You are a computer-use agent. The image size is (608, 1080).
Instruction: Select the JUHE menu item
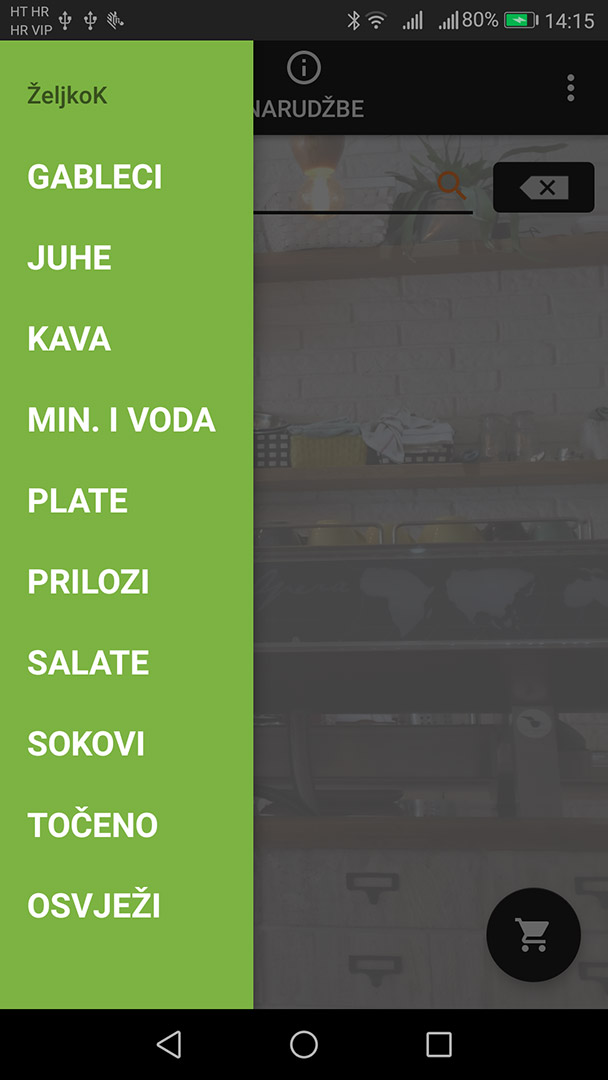click(x=69, y=258)
